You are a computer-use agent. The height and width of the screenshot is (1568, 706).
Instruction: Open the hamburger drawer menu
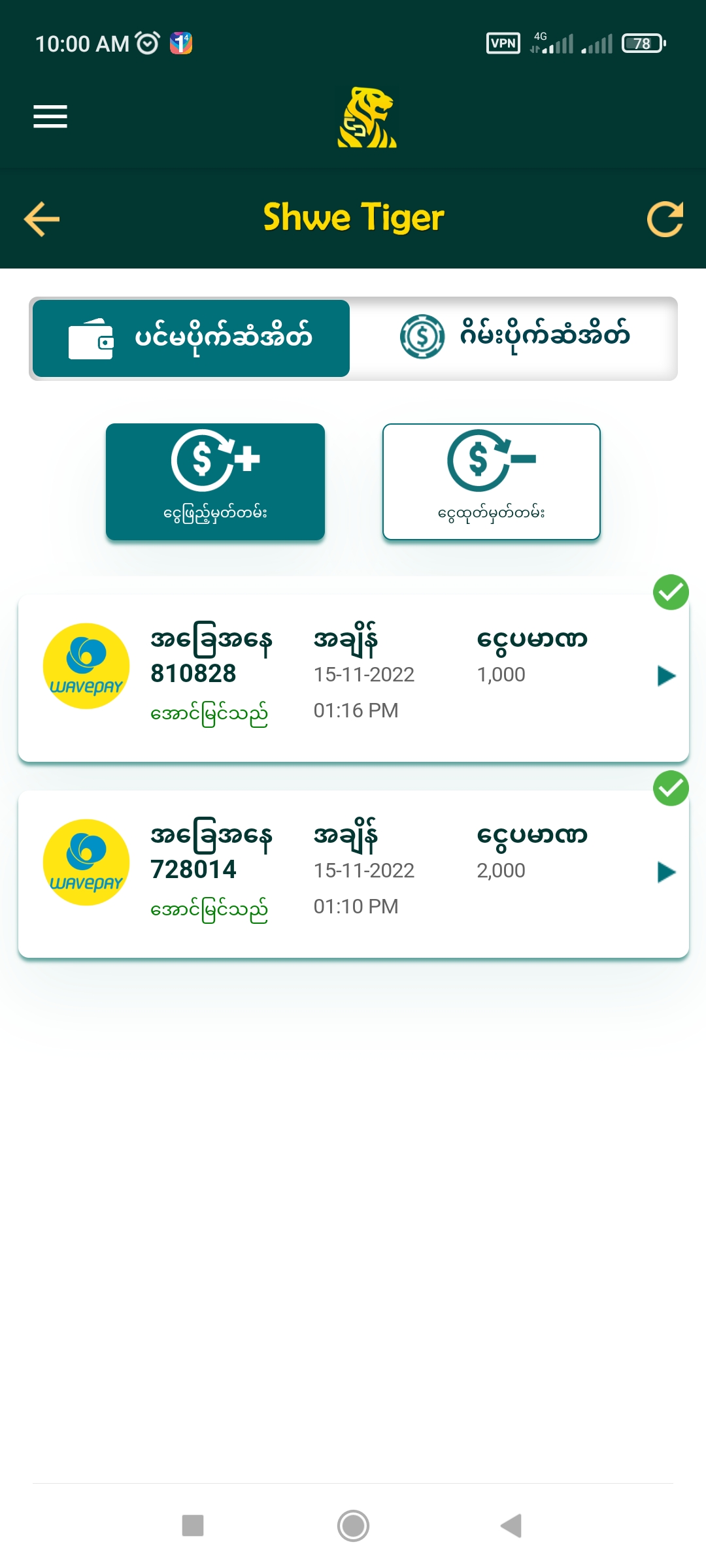[50, 116]
